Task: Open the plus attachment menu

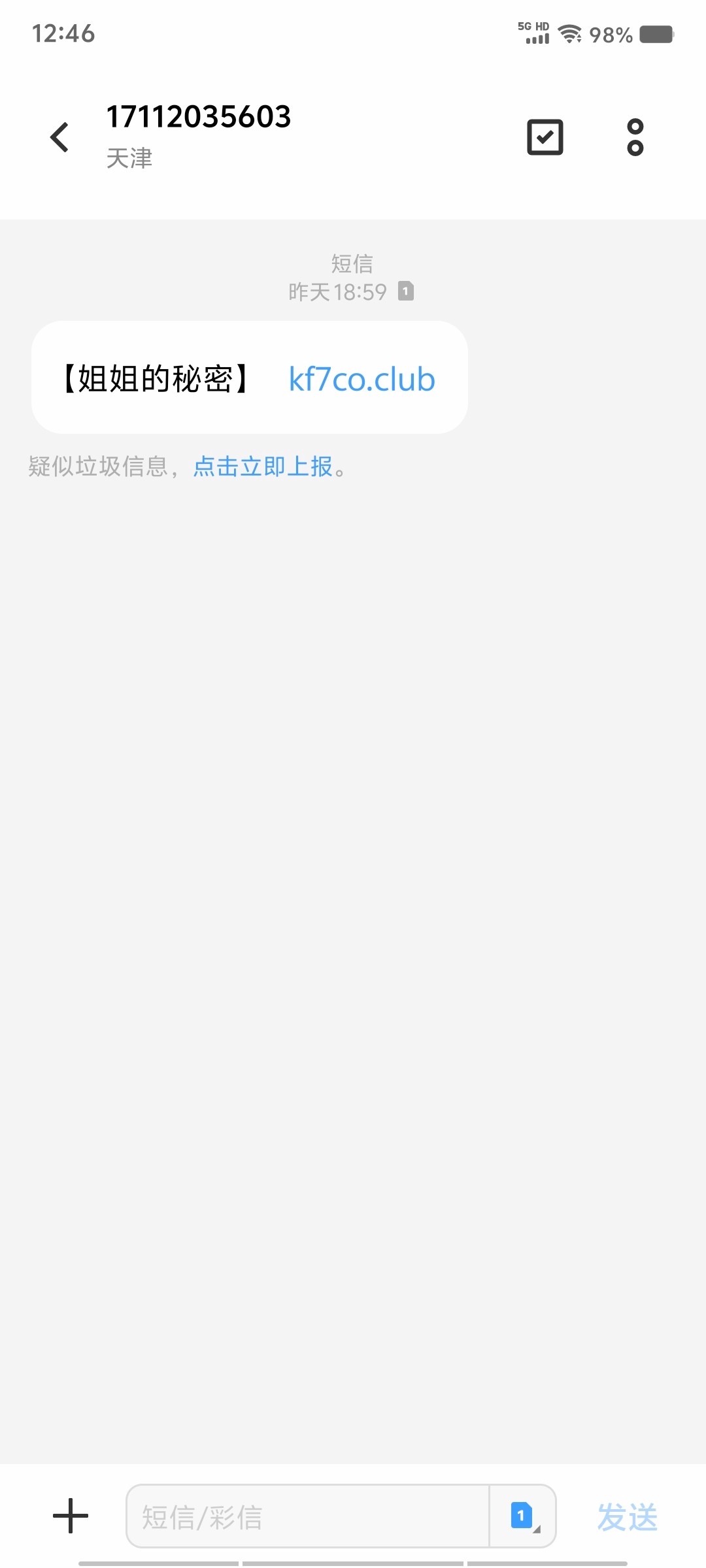Action: 71,1516
